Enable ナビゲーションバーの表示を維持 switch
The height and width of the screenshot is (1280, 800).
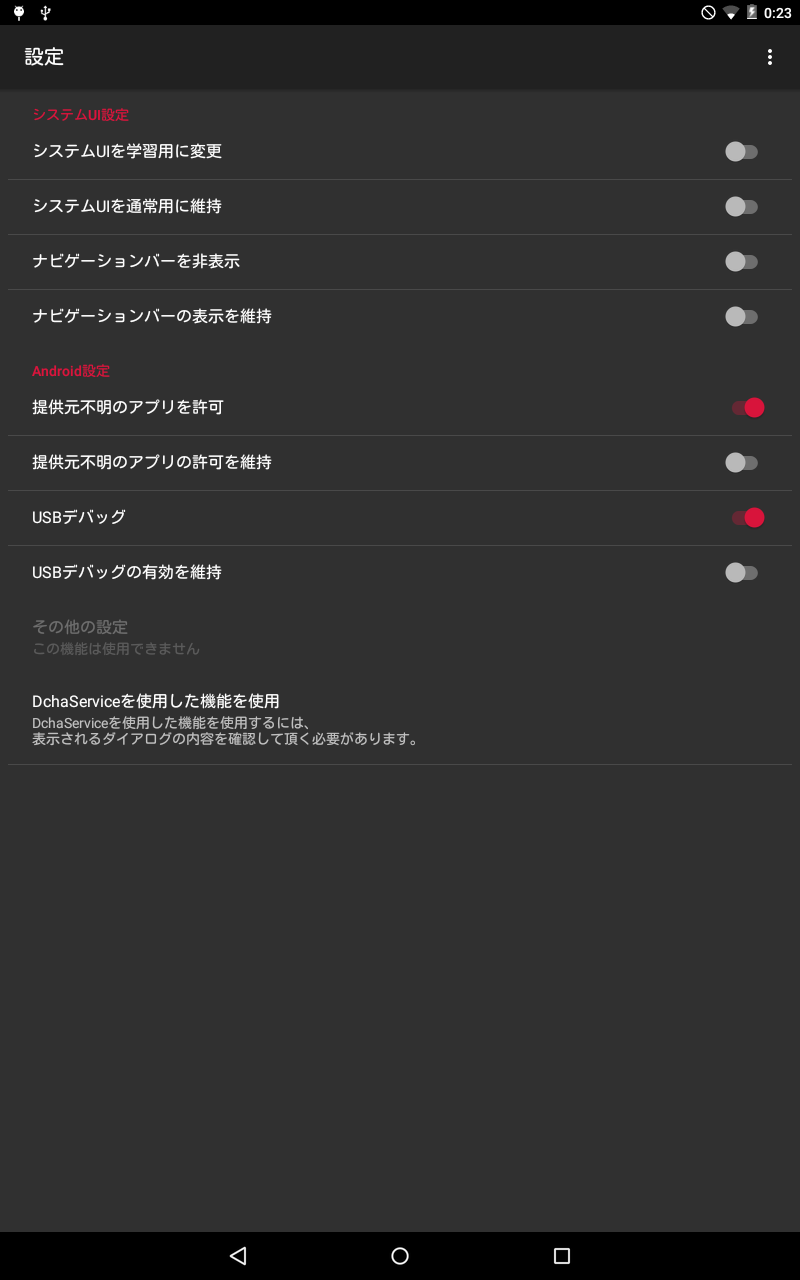coord(741,317)
